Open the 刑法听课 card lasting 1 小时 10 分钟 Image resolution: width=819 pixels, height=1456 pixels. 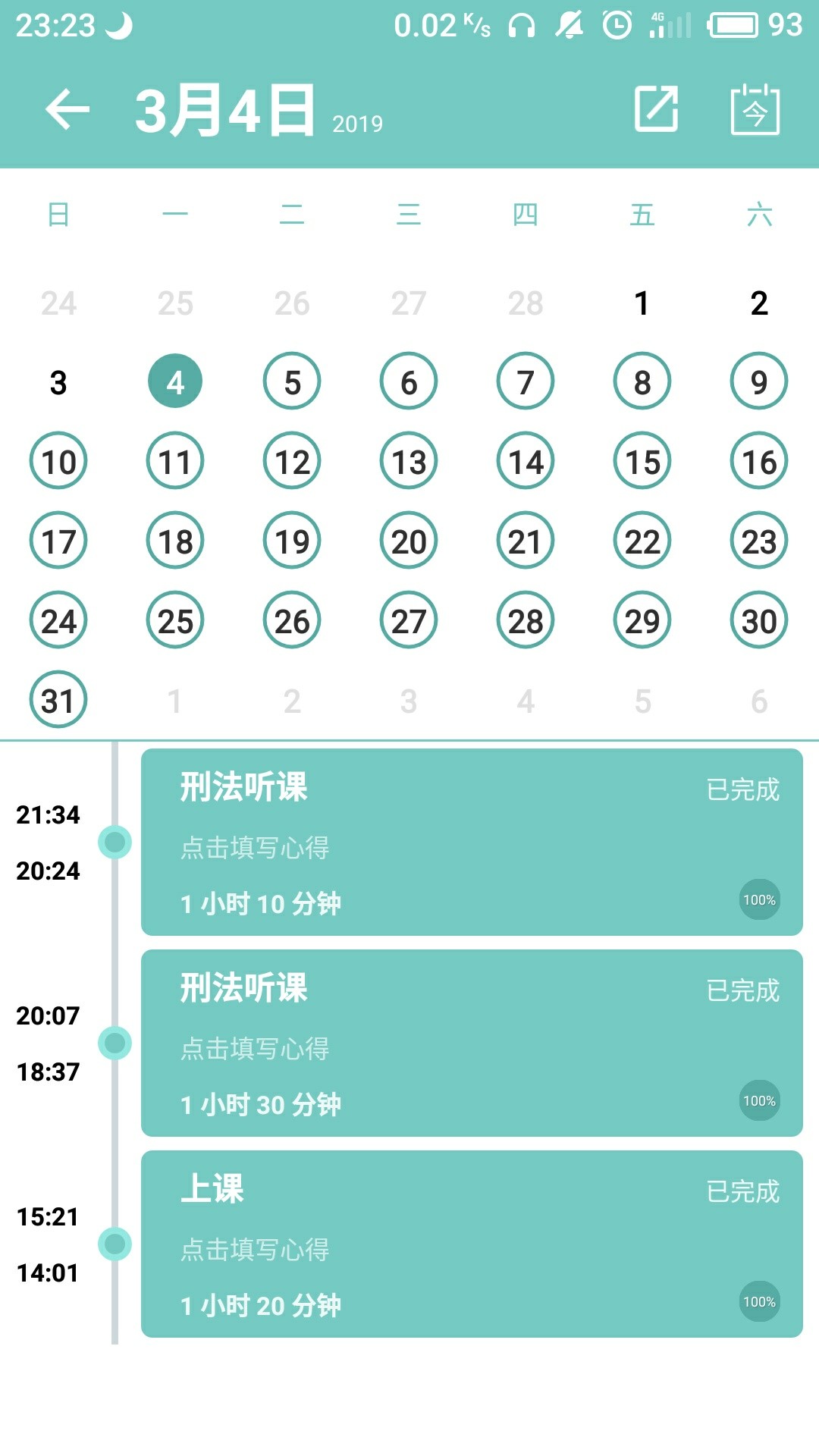point(472,842)
